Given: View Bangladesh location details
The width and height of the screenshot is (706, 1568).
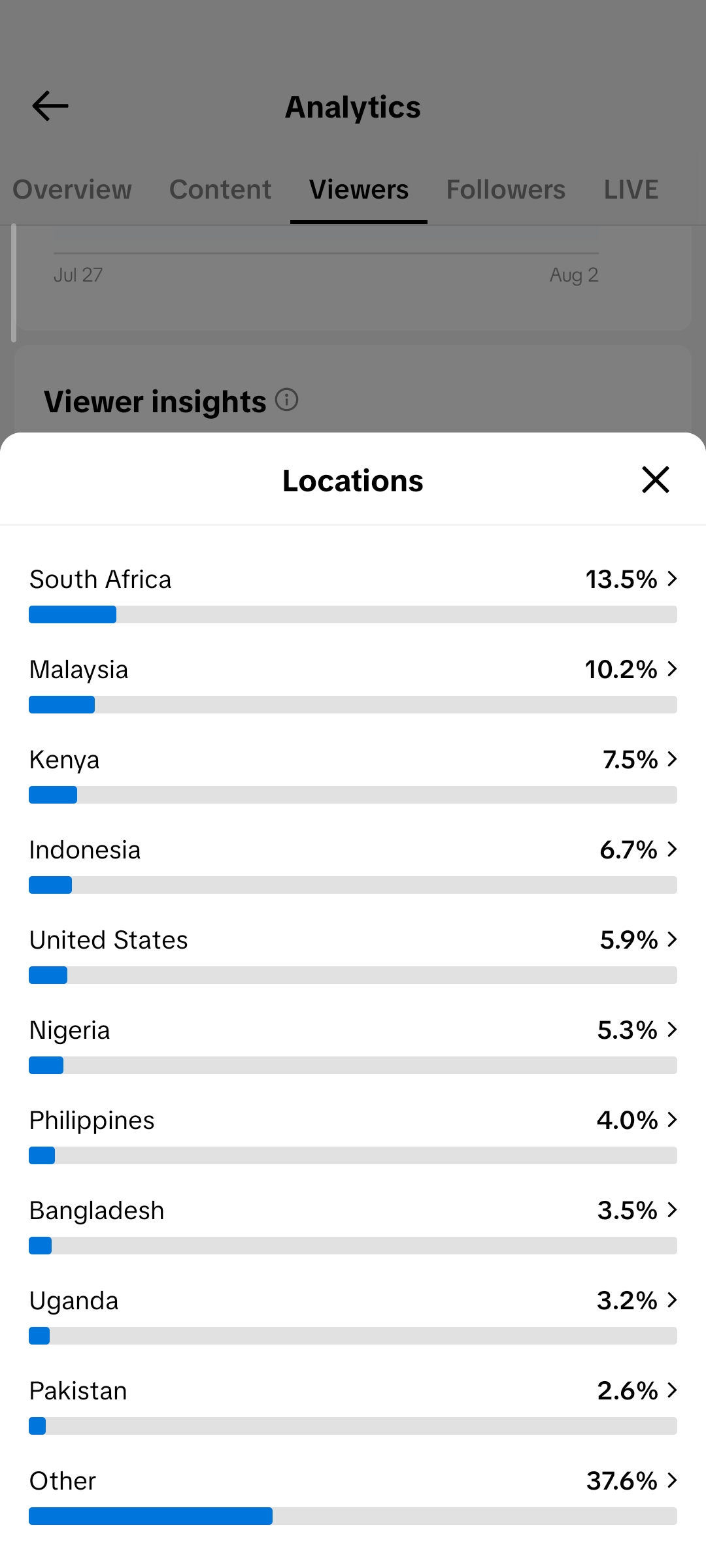Looking at the screenshot, I should click(x=353, y=1225).
